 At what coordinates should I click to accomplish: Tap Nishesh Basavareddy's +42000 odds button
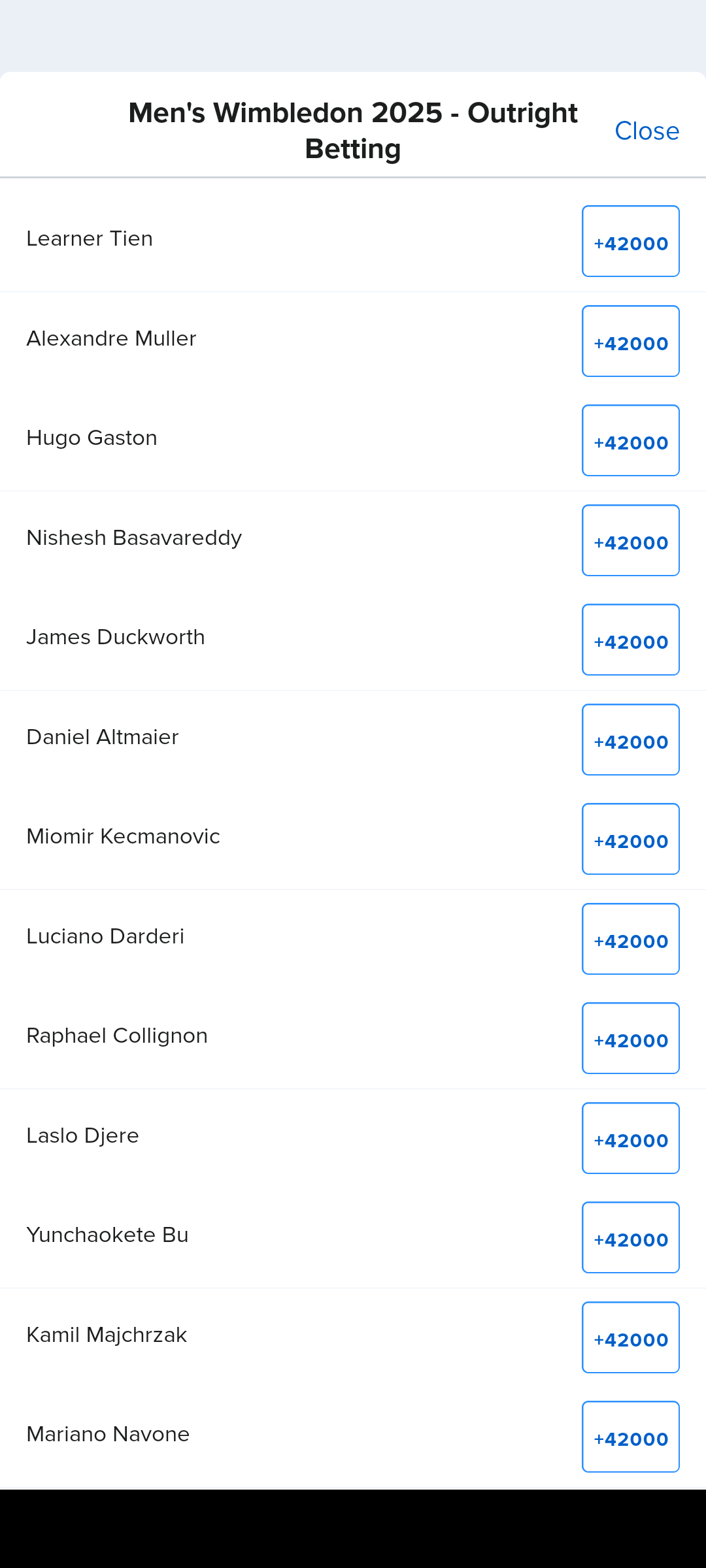tap(631, 540)
